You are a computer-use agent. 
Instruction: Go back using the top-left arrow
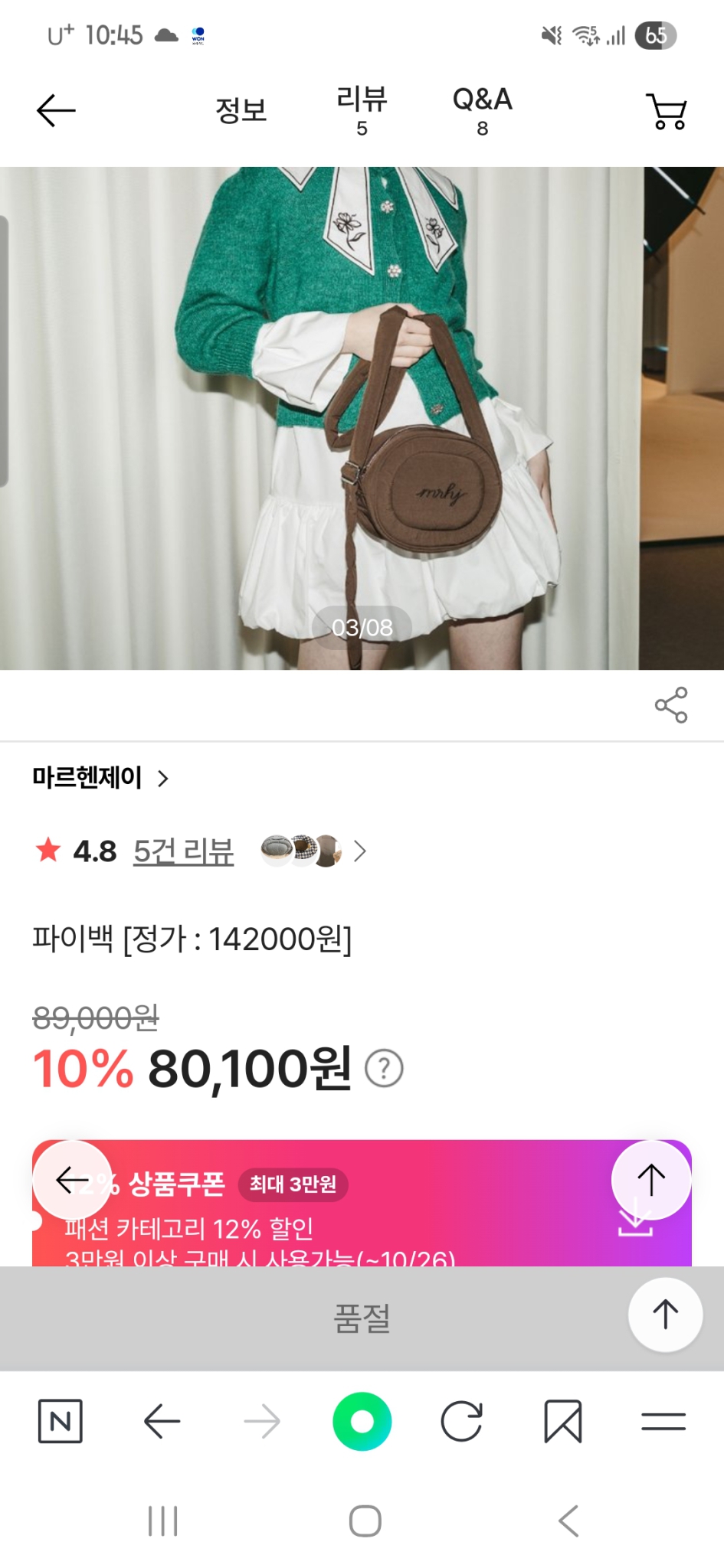(54, 110)
